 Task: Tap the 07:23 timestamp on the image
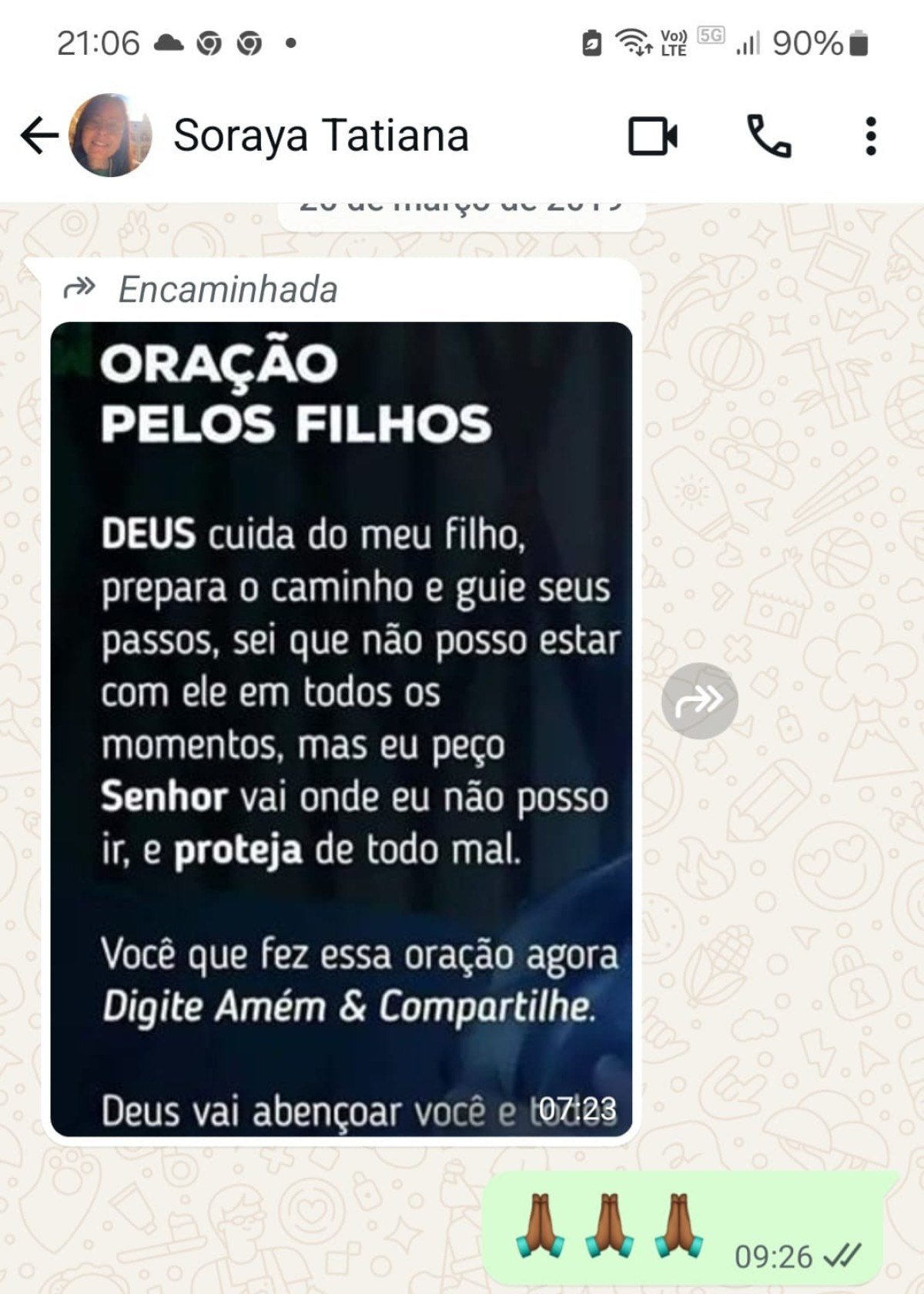click(578, 1109)
